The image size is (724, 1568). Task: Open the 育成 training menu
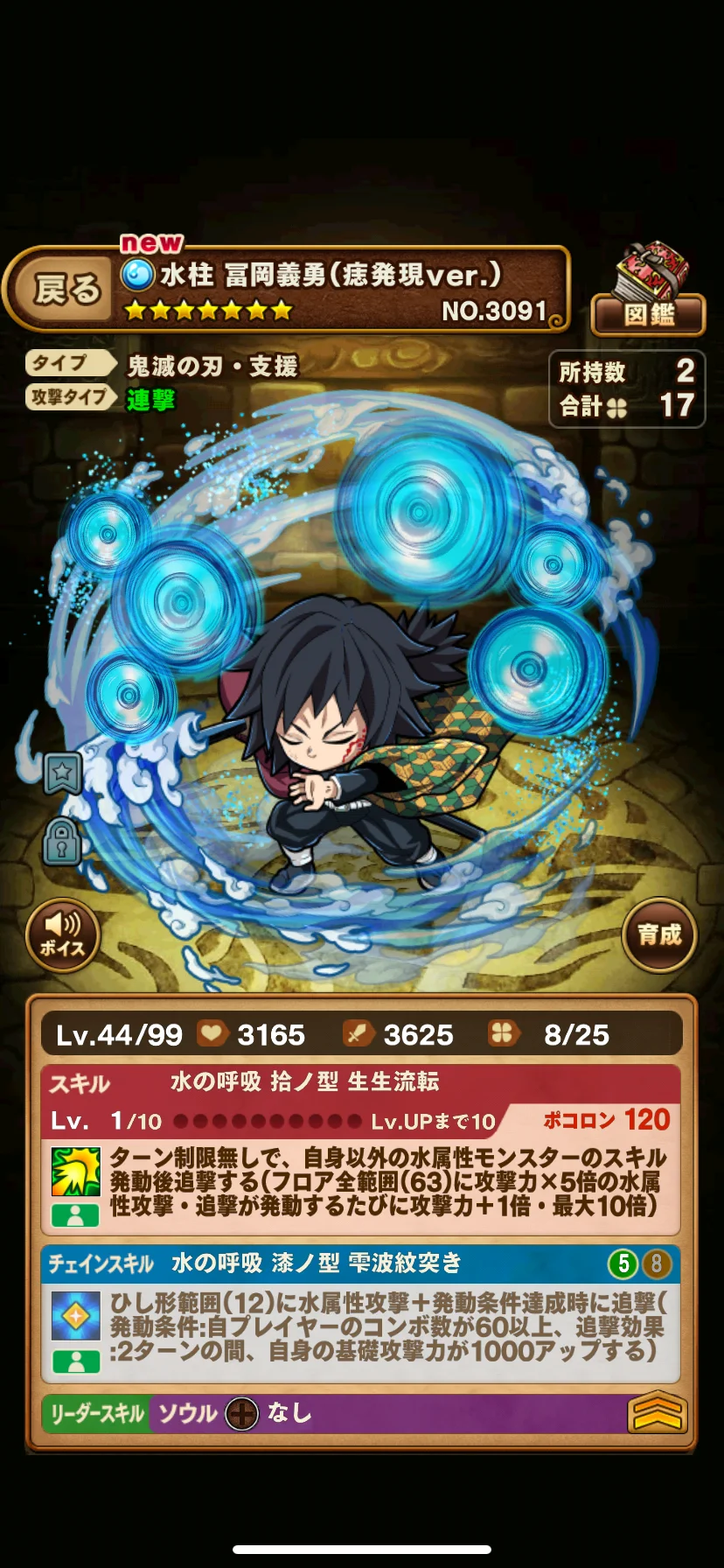[659, 934]
